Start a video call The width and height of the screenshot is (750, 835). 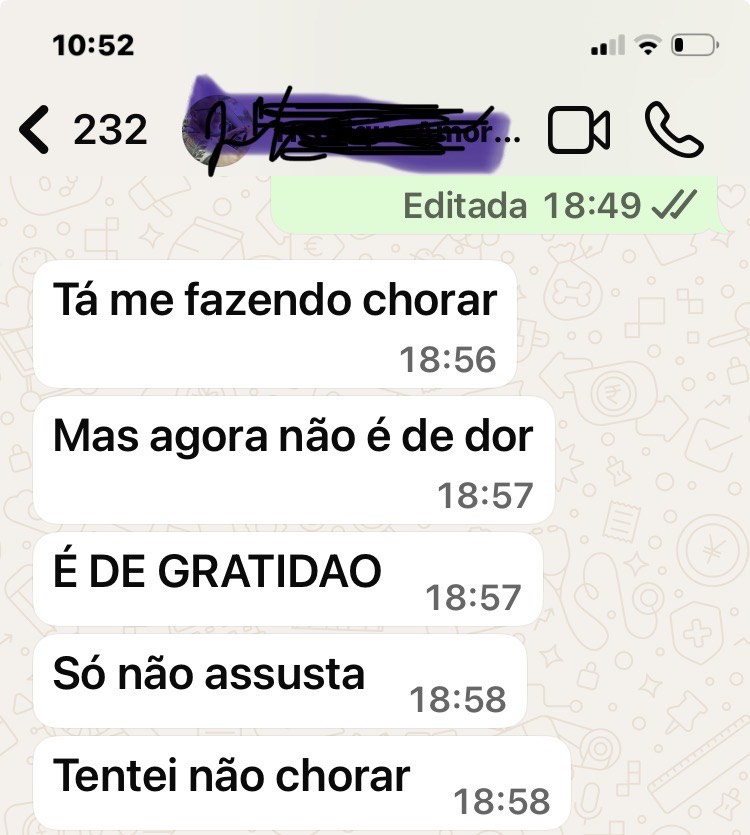pos(579,131)
